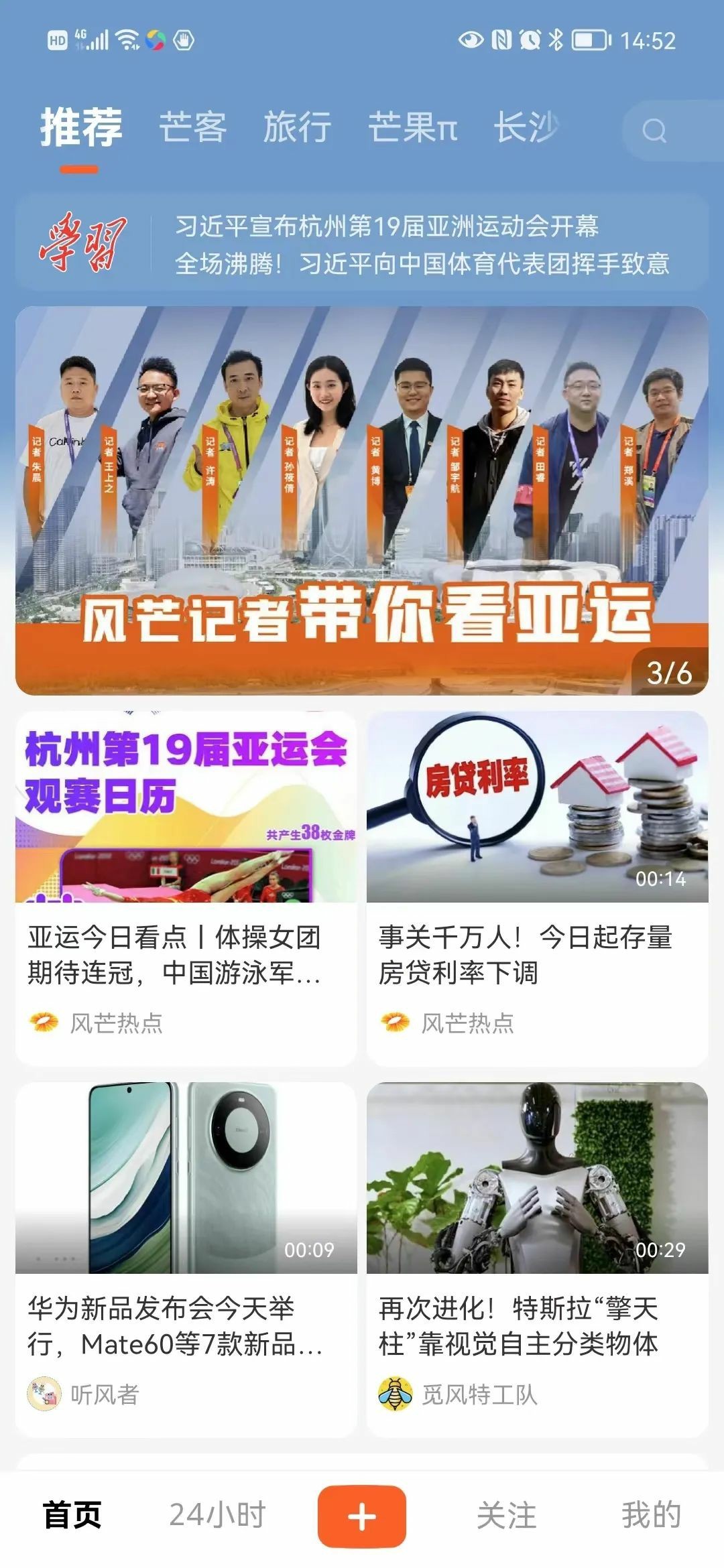
Task: Open 关注 in bottom navigation
Action: [x=507, y=1515]
